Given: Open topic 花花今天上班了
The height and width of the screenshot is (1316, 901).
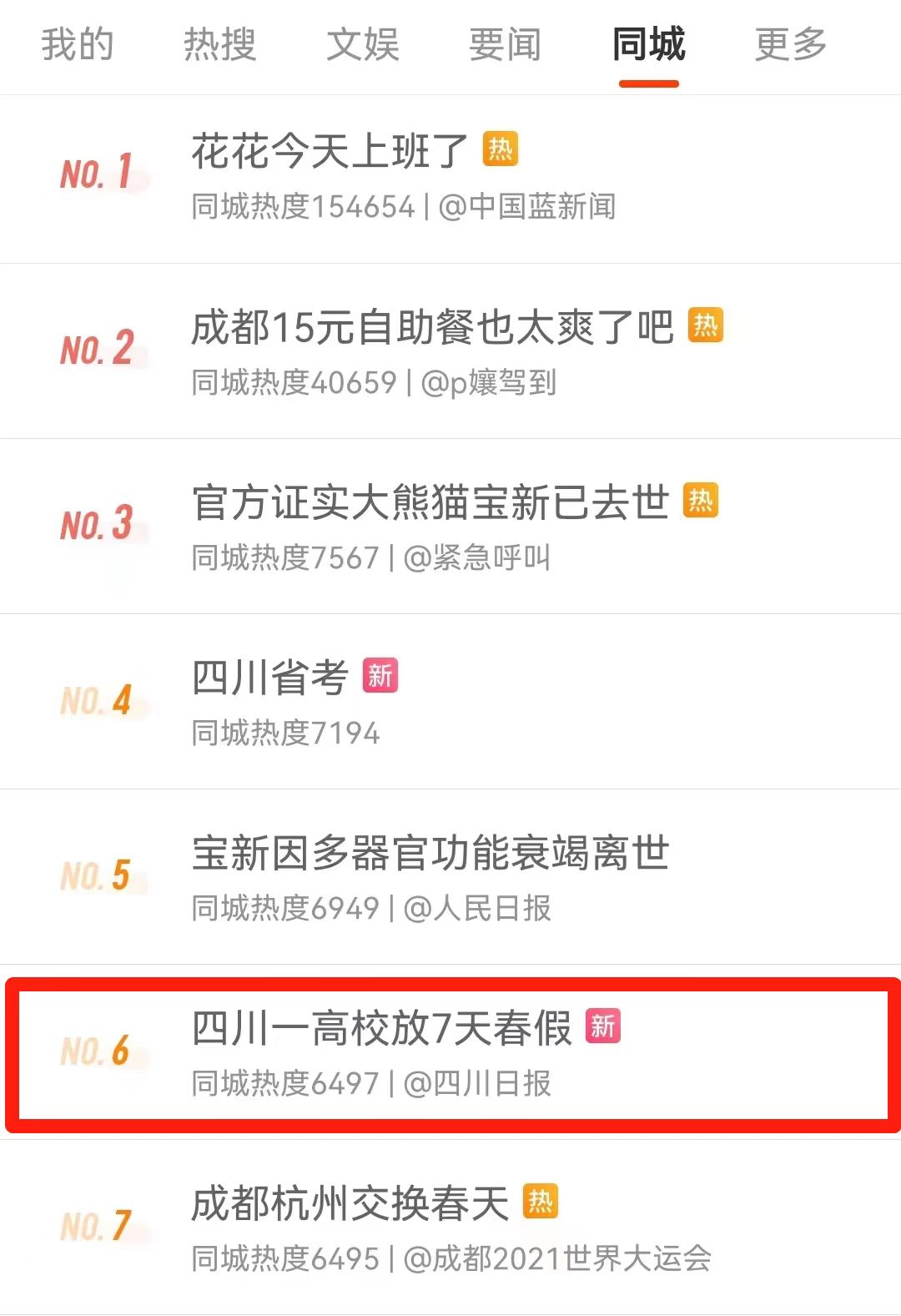Looking at the screenshot, I should [330, 152].
